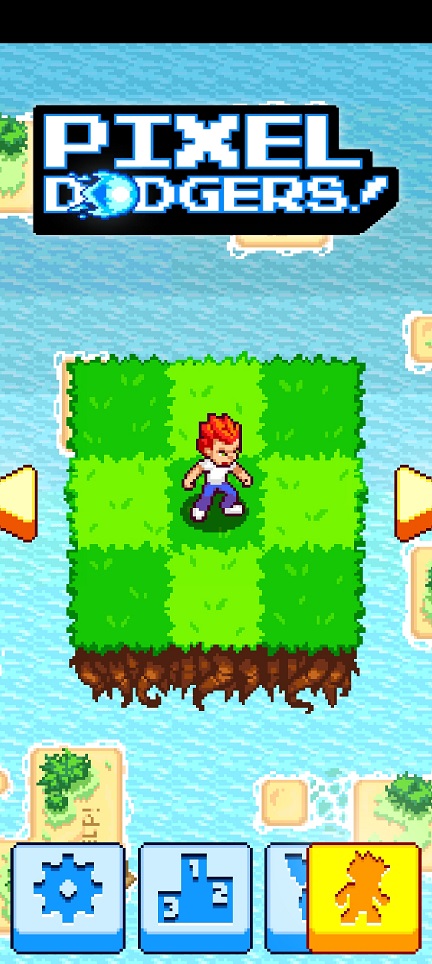Open the settings gear button
The width and height of the screenshot is (432, 964).
pyautogui.click(x=68, y=897)
